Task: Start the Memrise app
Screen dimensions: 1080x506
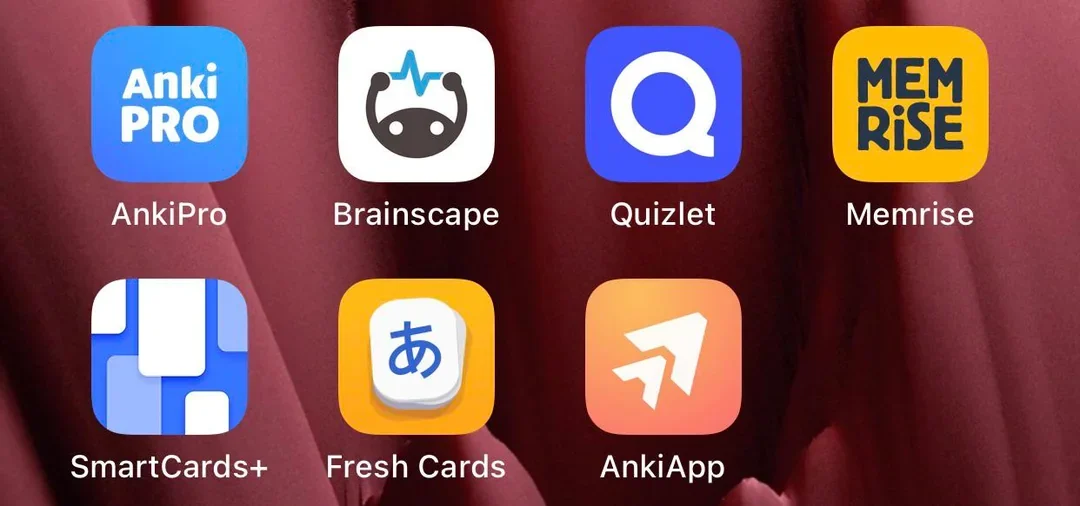Action: pos(910,104)
